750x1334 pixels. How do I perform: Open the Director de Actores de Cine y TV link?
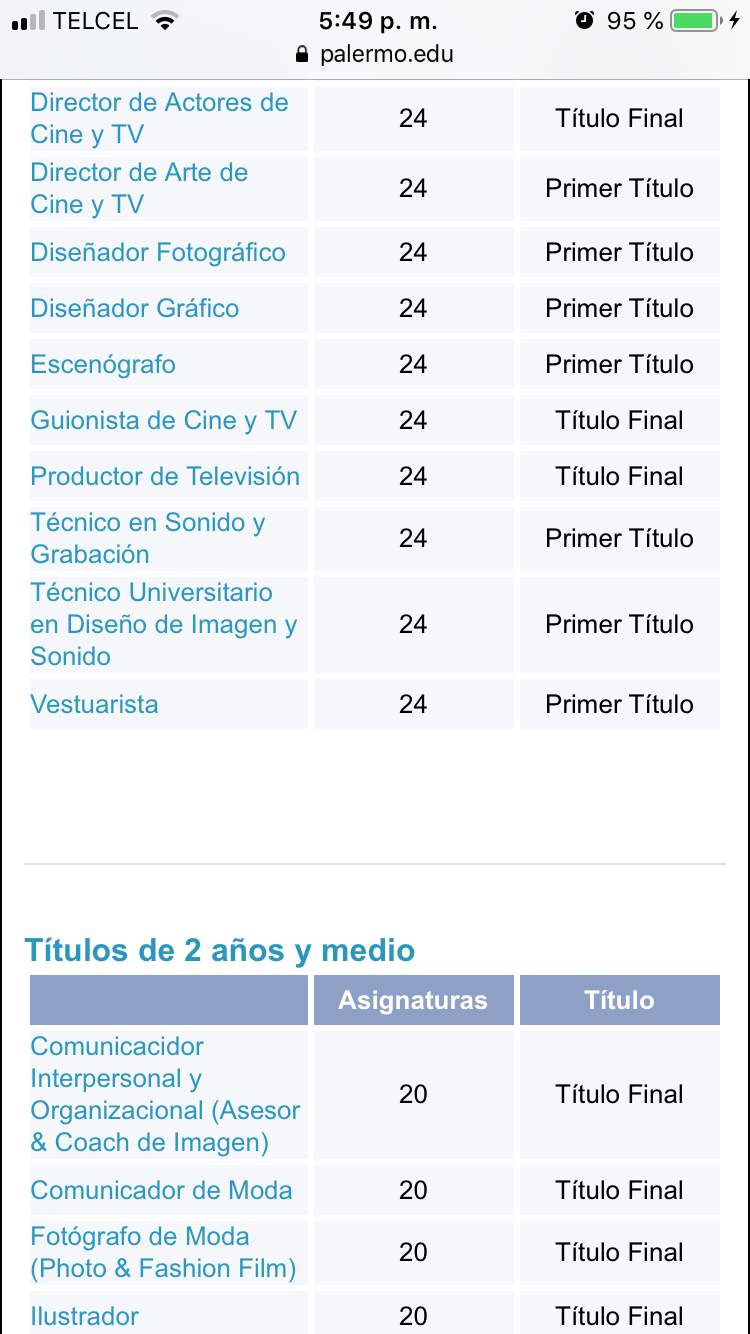[x=159, y=118]
